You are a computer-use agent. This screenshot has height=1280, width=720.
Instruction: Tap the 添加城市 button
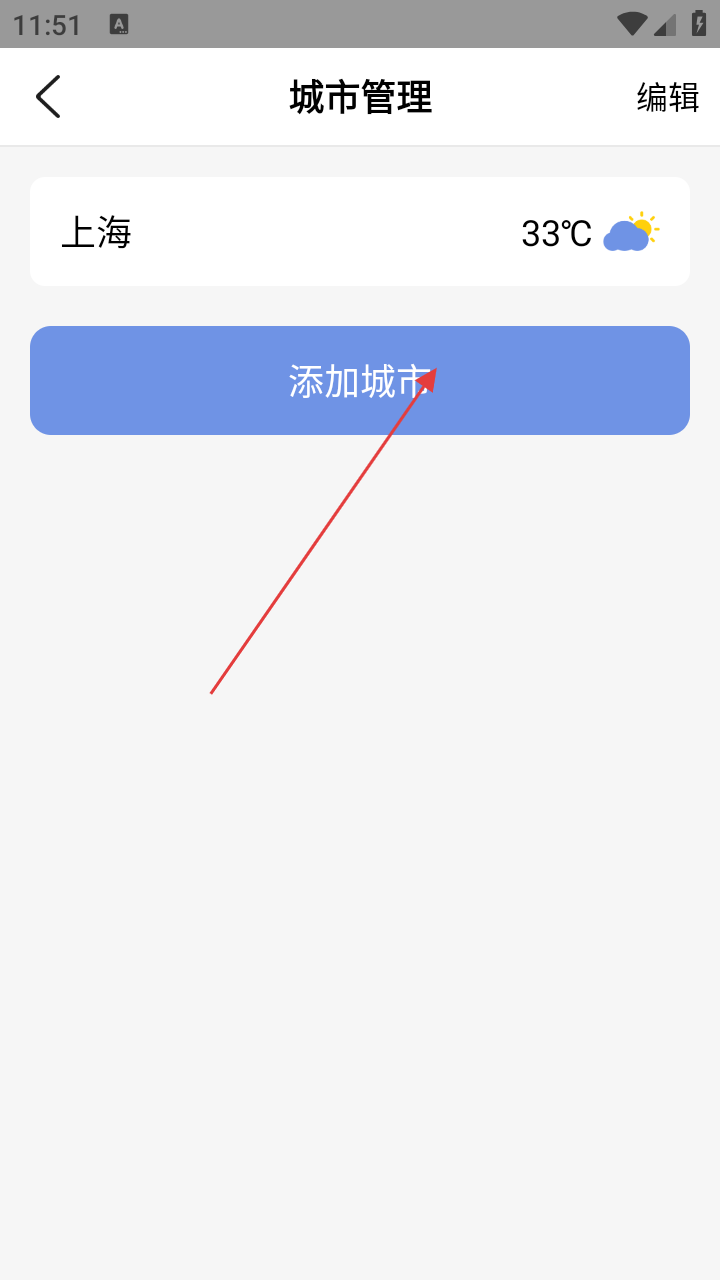(359, 381)
